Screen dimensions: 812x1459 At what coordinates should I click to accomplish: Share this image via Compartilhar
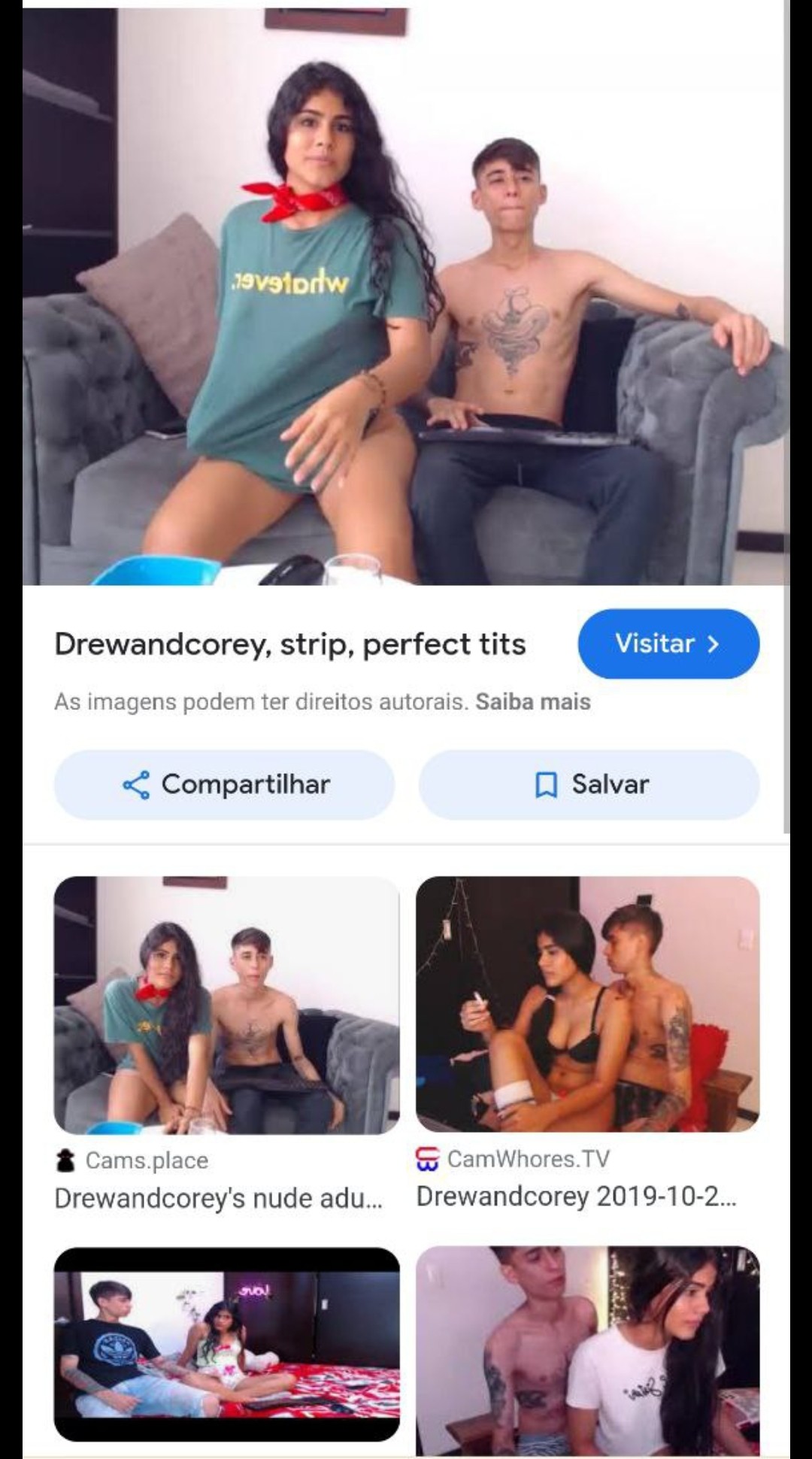pyautogui.click(x=224, y=784)
